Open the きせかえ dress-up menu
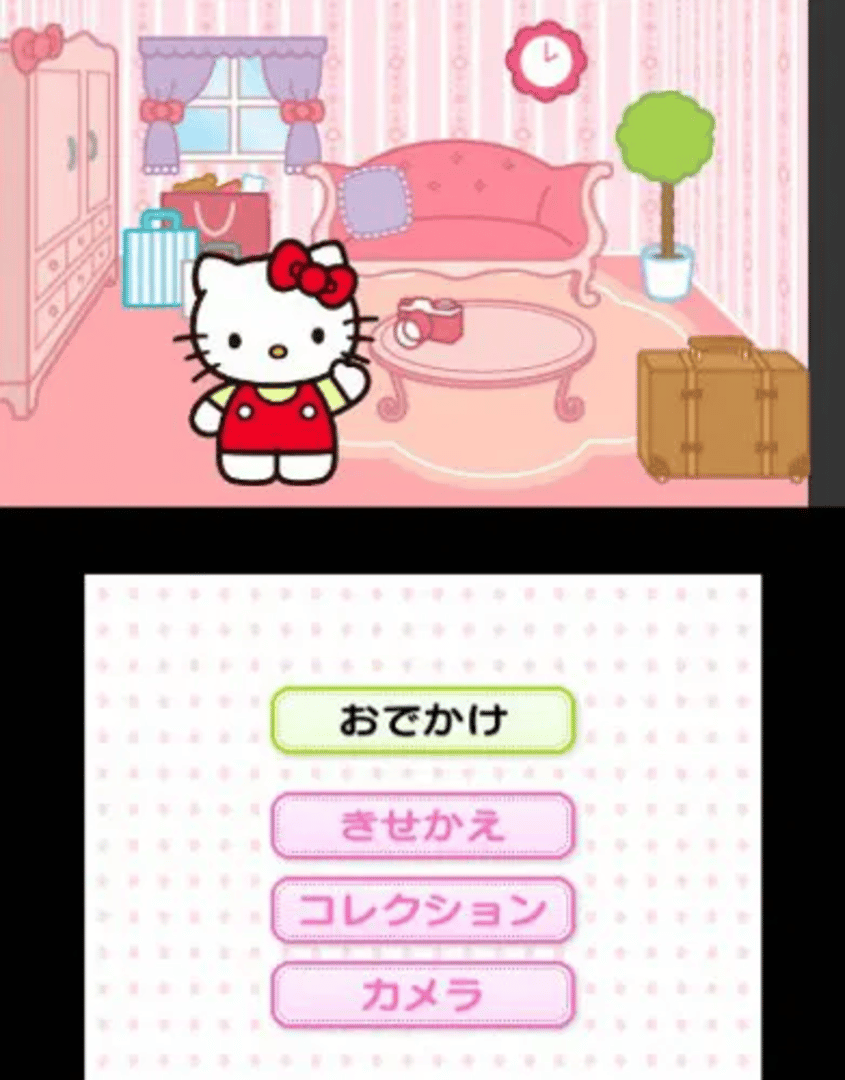The height and width of the screenshot is (1080, 845). (x=423, y=826)
